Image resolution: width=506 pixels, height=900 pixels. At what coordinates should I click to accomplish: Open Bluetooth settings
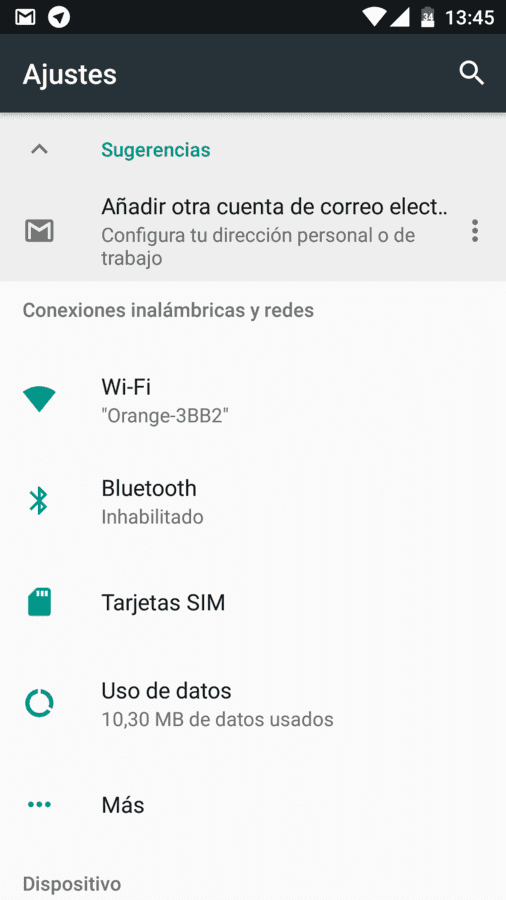(x=253, y=502)
